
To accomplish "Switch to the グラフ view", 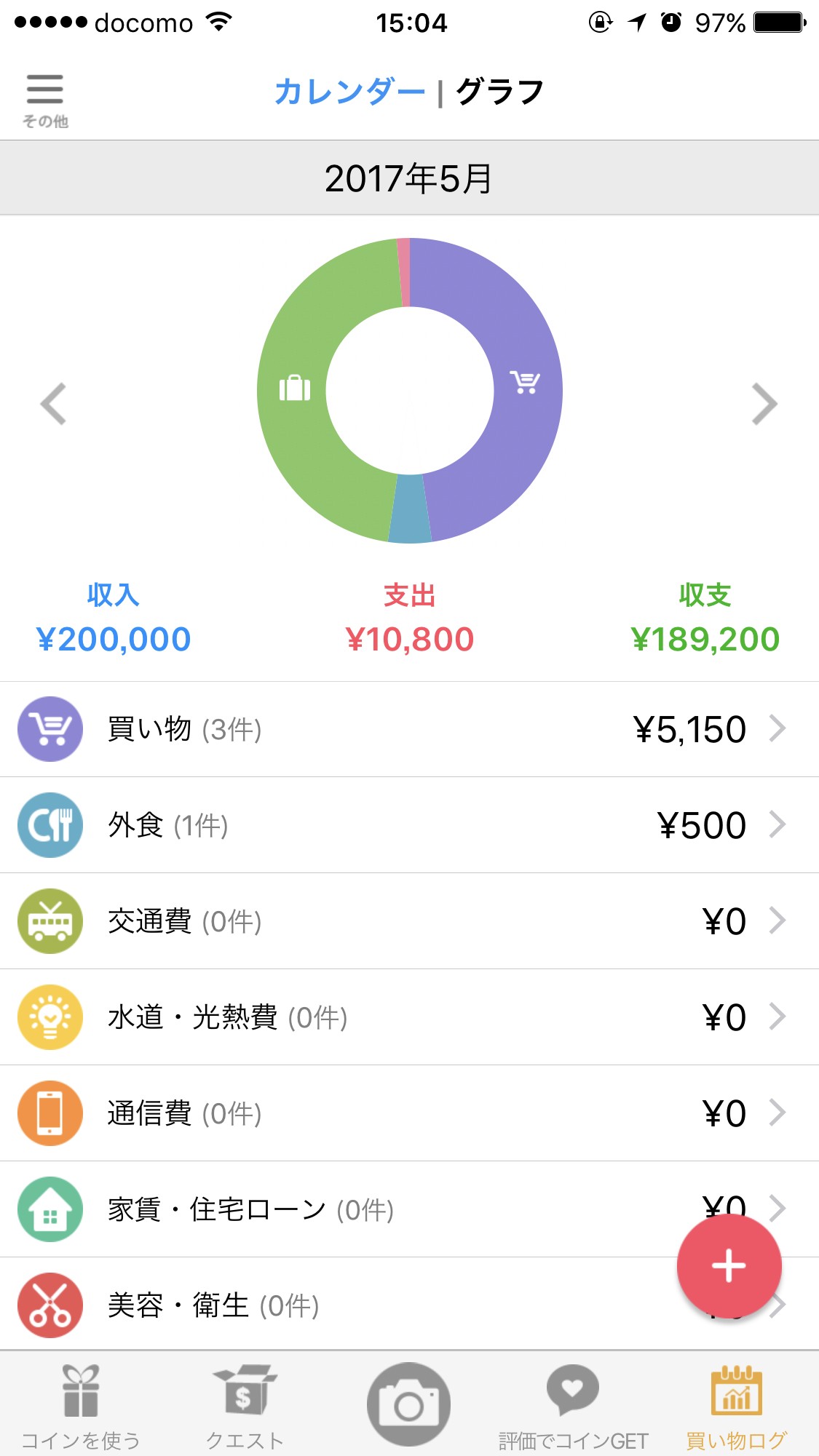I will click(x=500, y=92).
